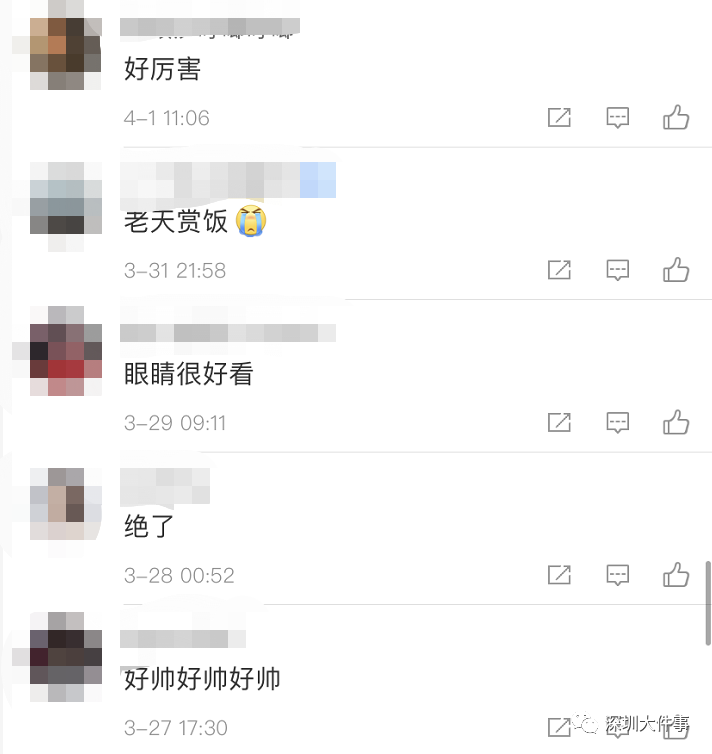The height and width of the screenshot is (754, 712).
Task: Reply to the comment 好厉害
Action: pos(618,118)
